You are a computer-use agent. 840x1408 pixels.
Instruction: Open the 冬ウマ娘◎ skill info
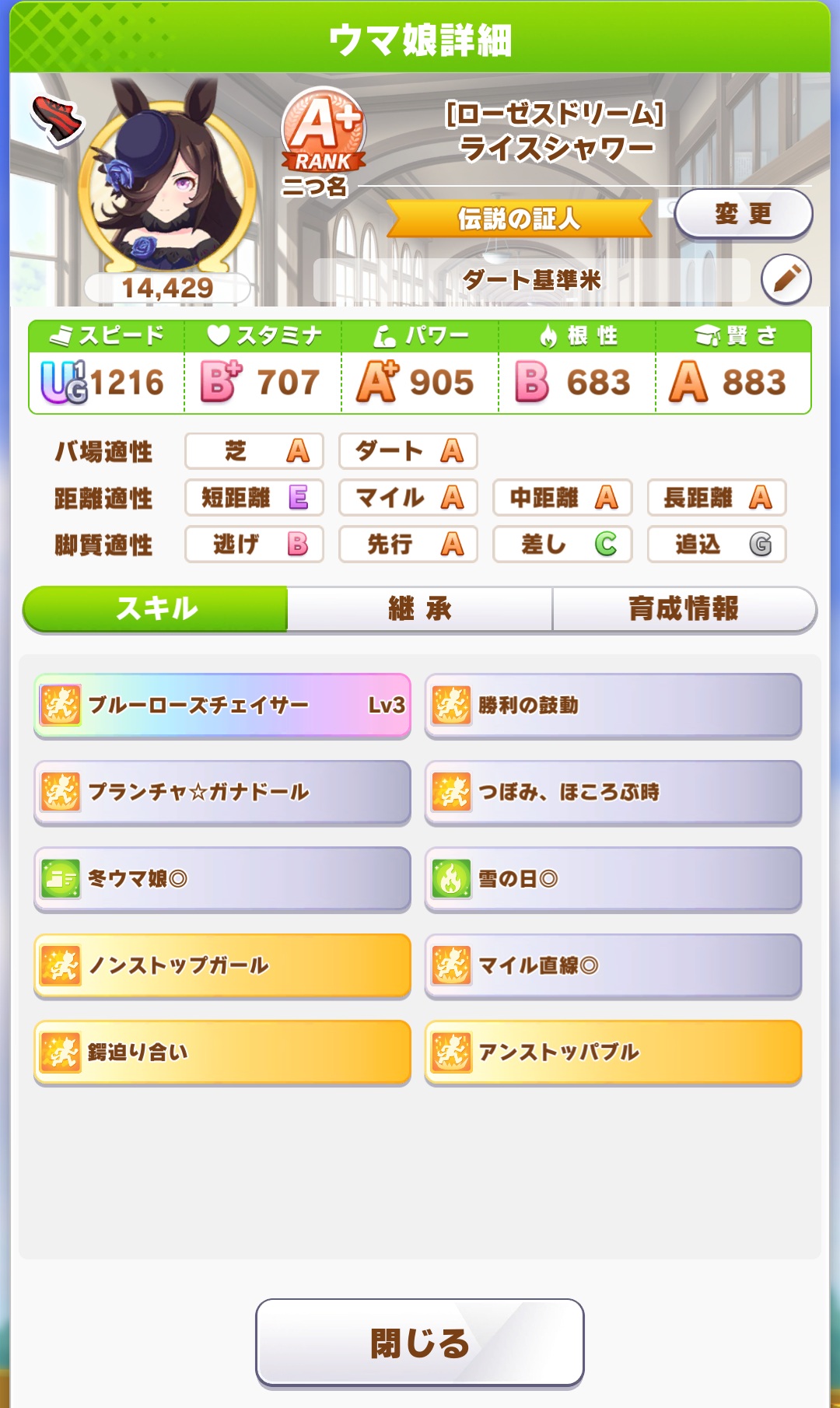[222, 879]
